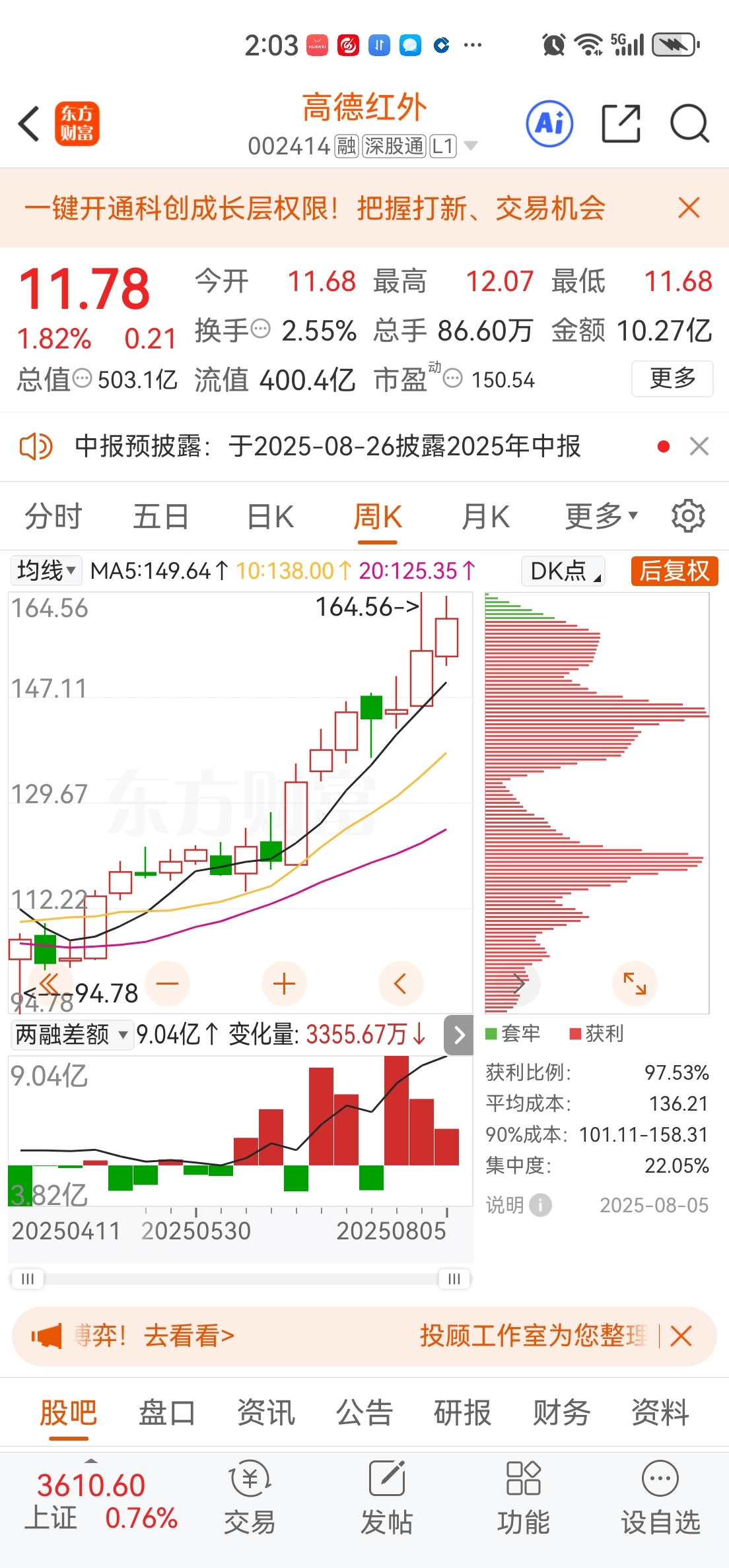Open stock search magnifier
Screen dimensions: 729x1568
[x=689, y=123]
